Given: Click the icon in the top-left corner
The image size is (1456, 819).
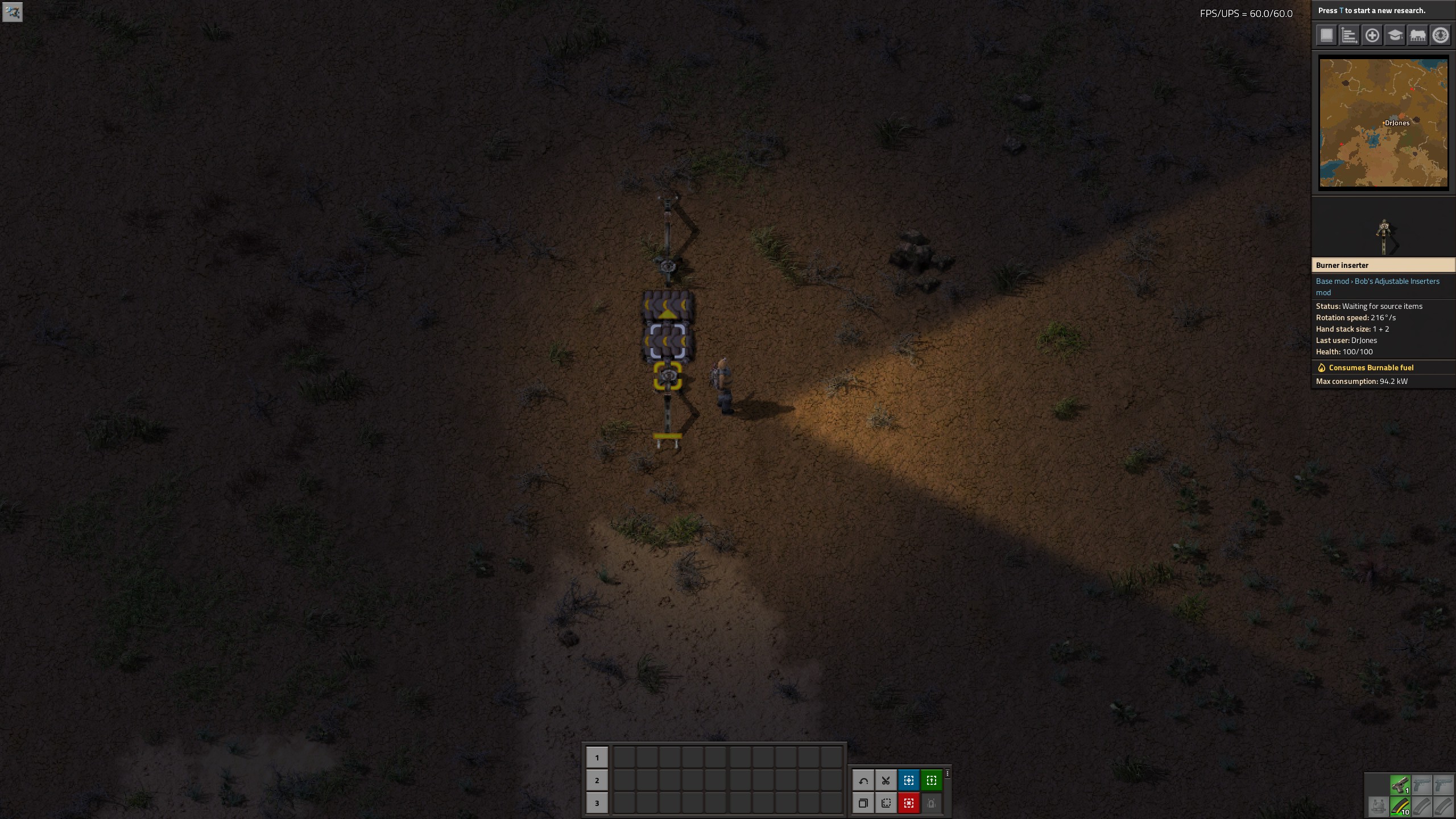Looking at the screenshot, I should [x=13, y=12].
